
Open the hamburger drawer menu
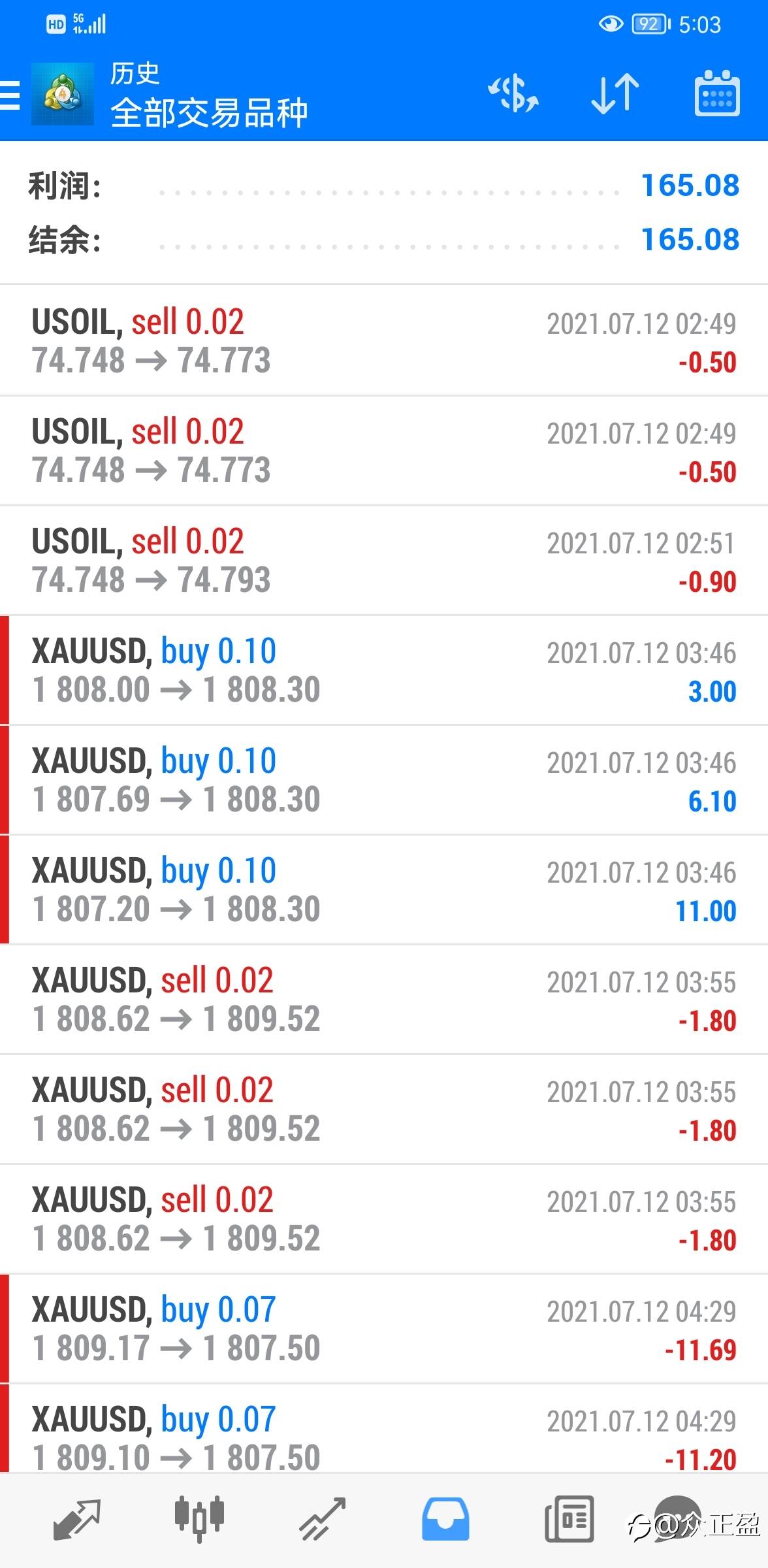tap(10, 95)
